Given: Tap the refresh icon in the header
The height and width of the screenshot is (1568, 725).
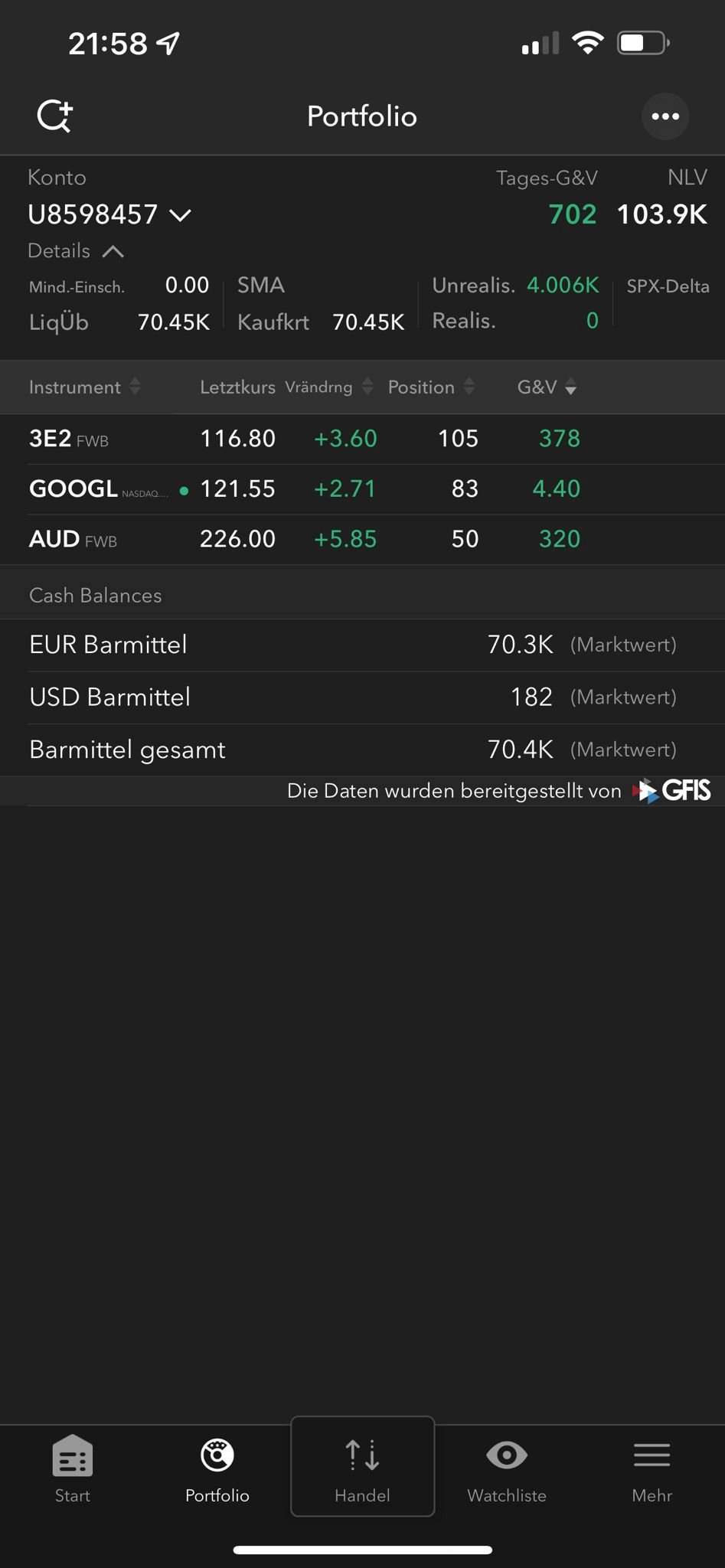Looking at the screenshot, I should click(x=55, y=116).
